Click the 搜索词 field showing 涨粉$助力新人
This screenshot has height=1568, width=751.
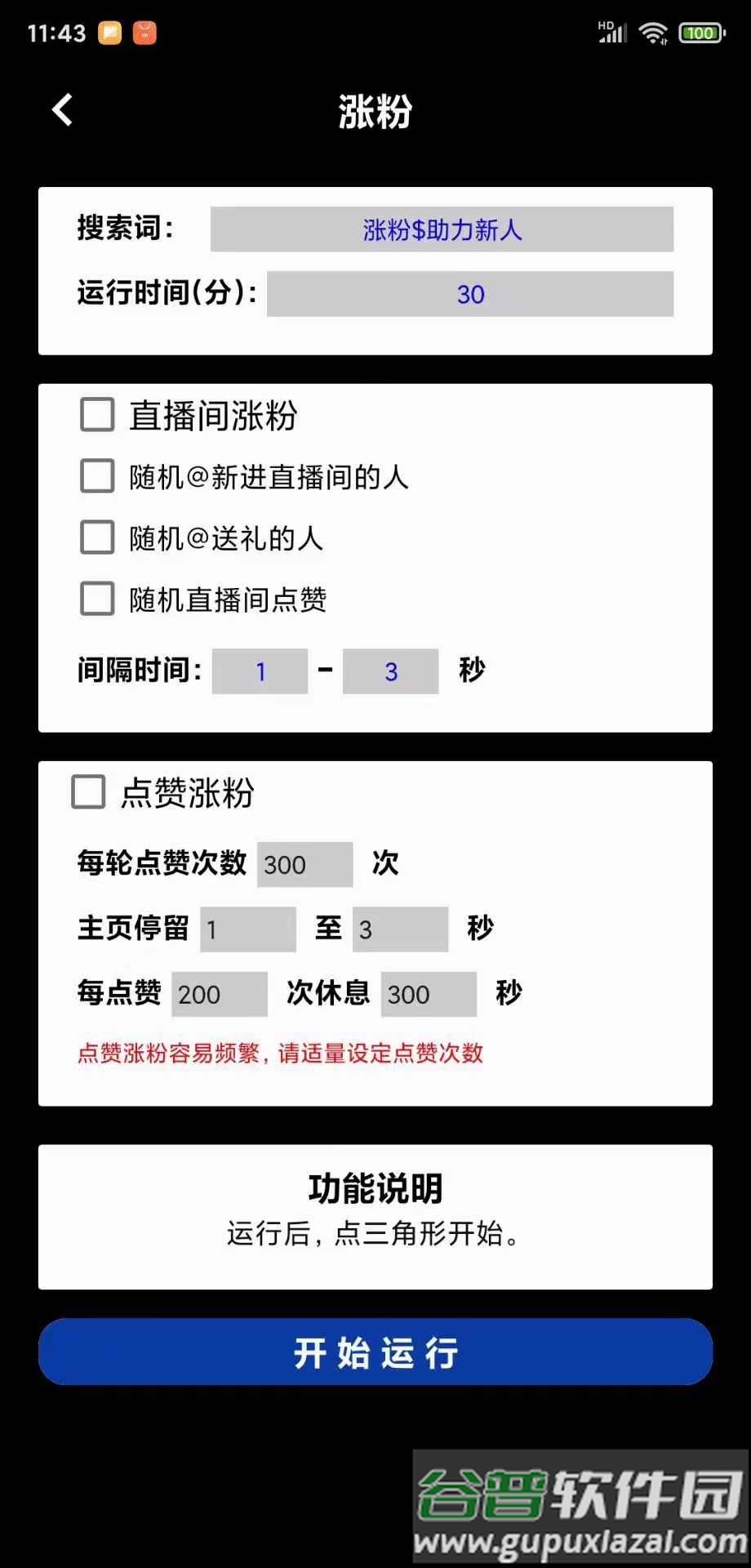442,229
